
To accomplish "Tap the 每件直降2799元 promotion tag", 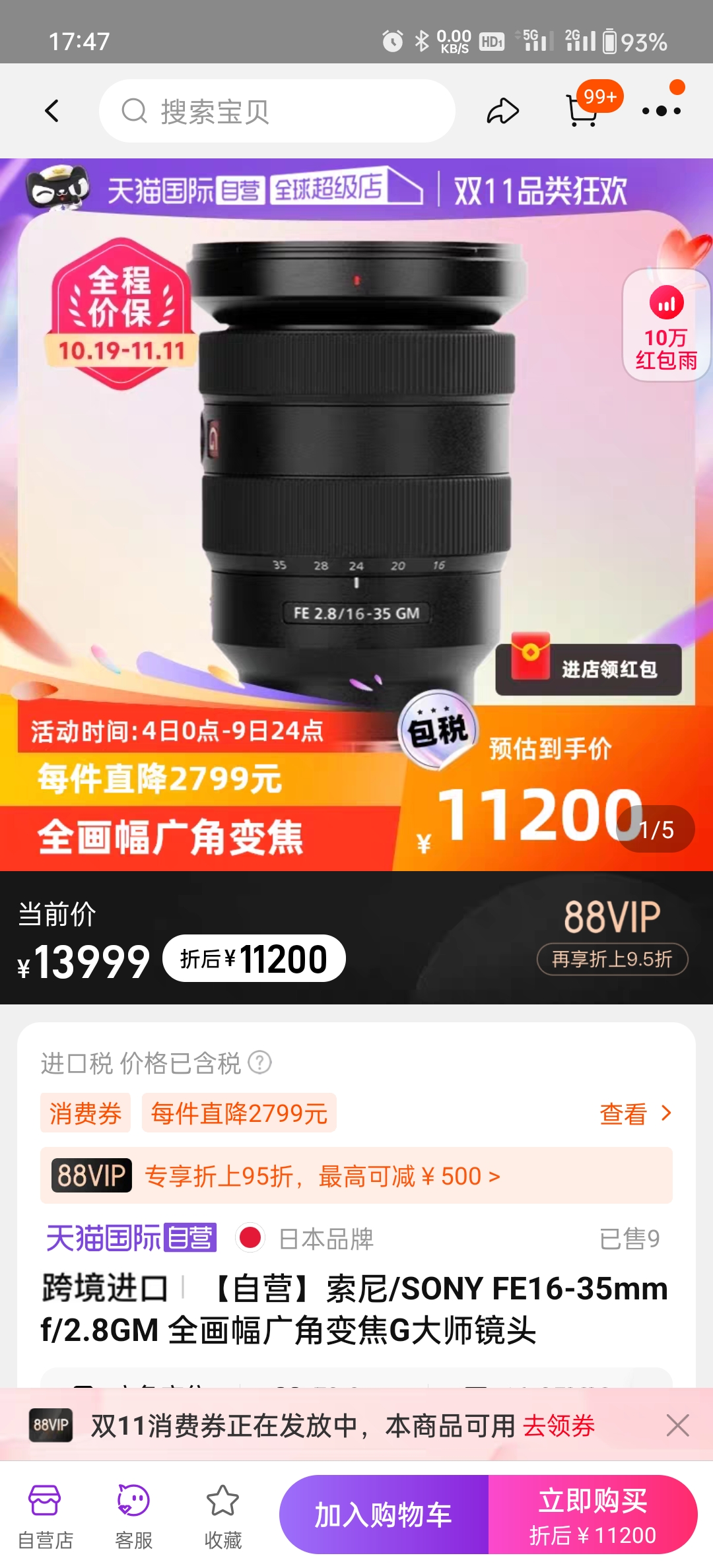I will [239, 1113].
